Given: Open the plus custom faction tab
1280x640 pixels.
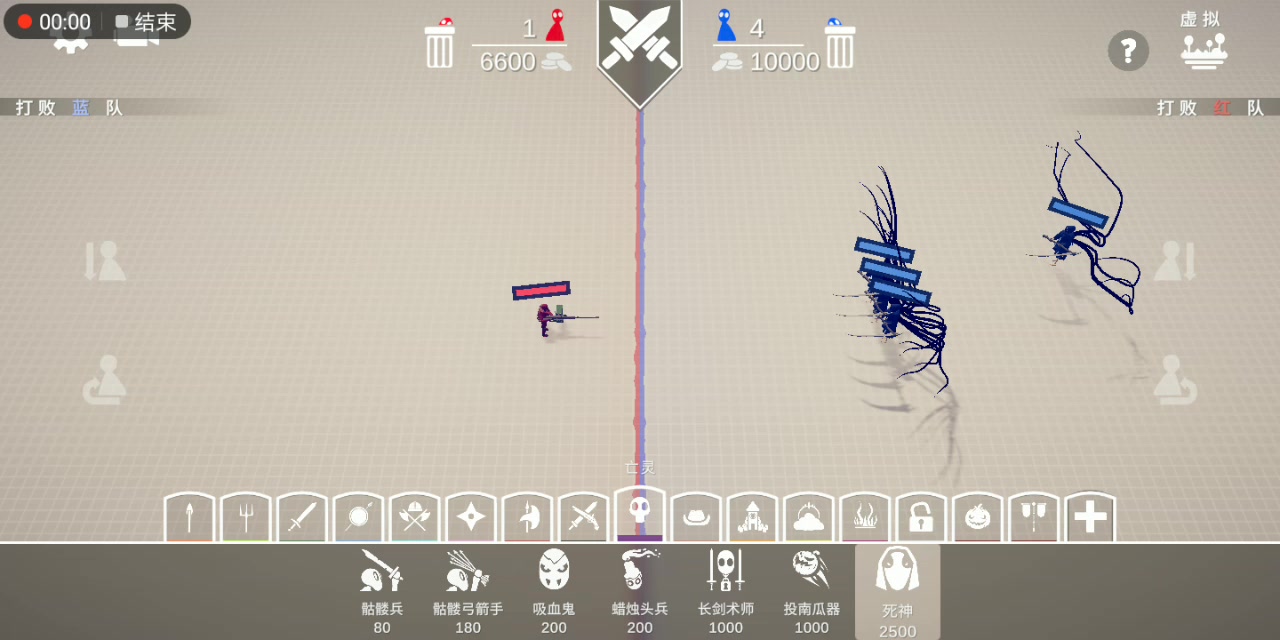Looking at the screenshot, I should (x=1090, y=517).
